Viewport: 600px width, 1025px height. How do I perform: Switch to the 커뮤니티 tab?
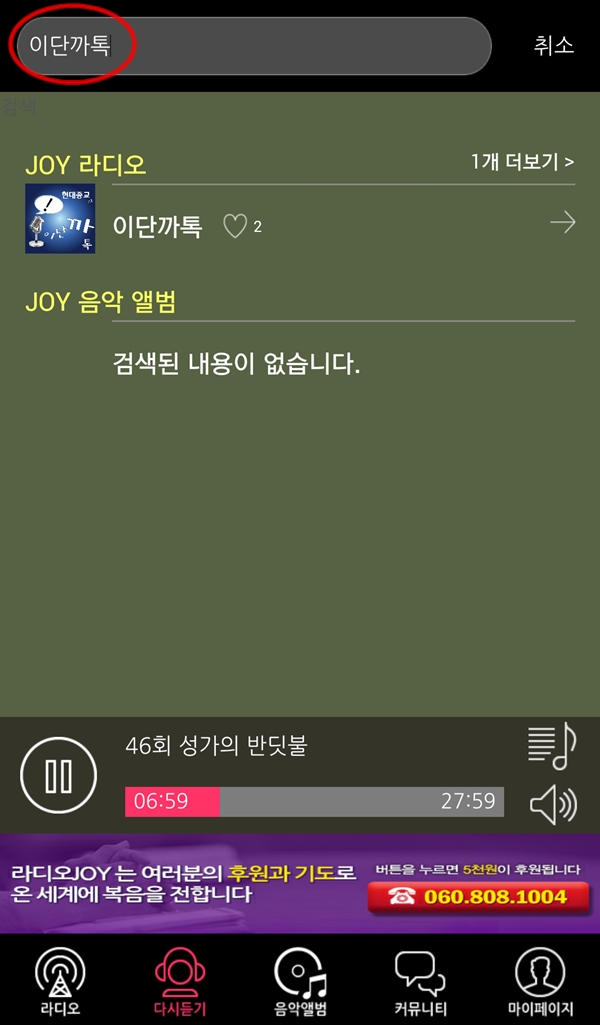(x=420, y=980)
